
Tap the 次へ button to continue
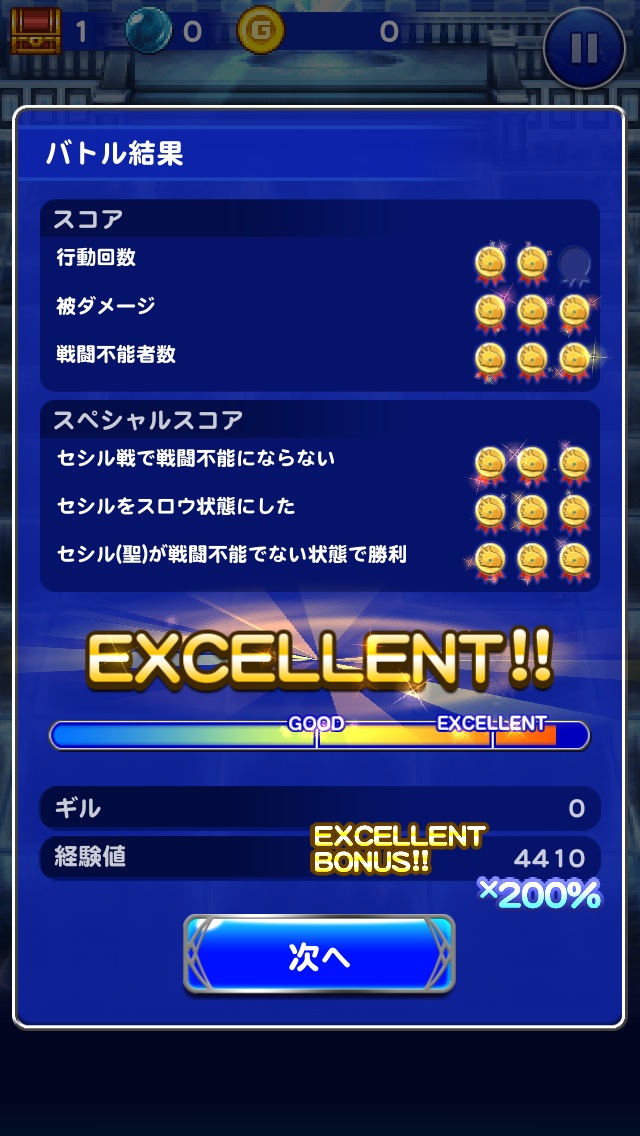tap(319, 955)
